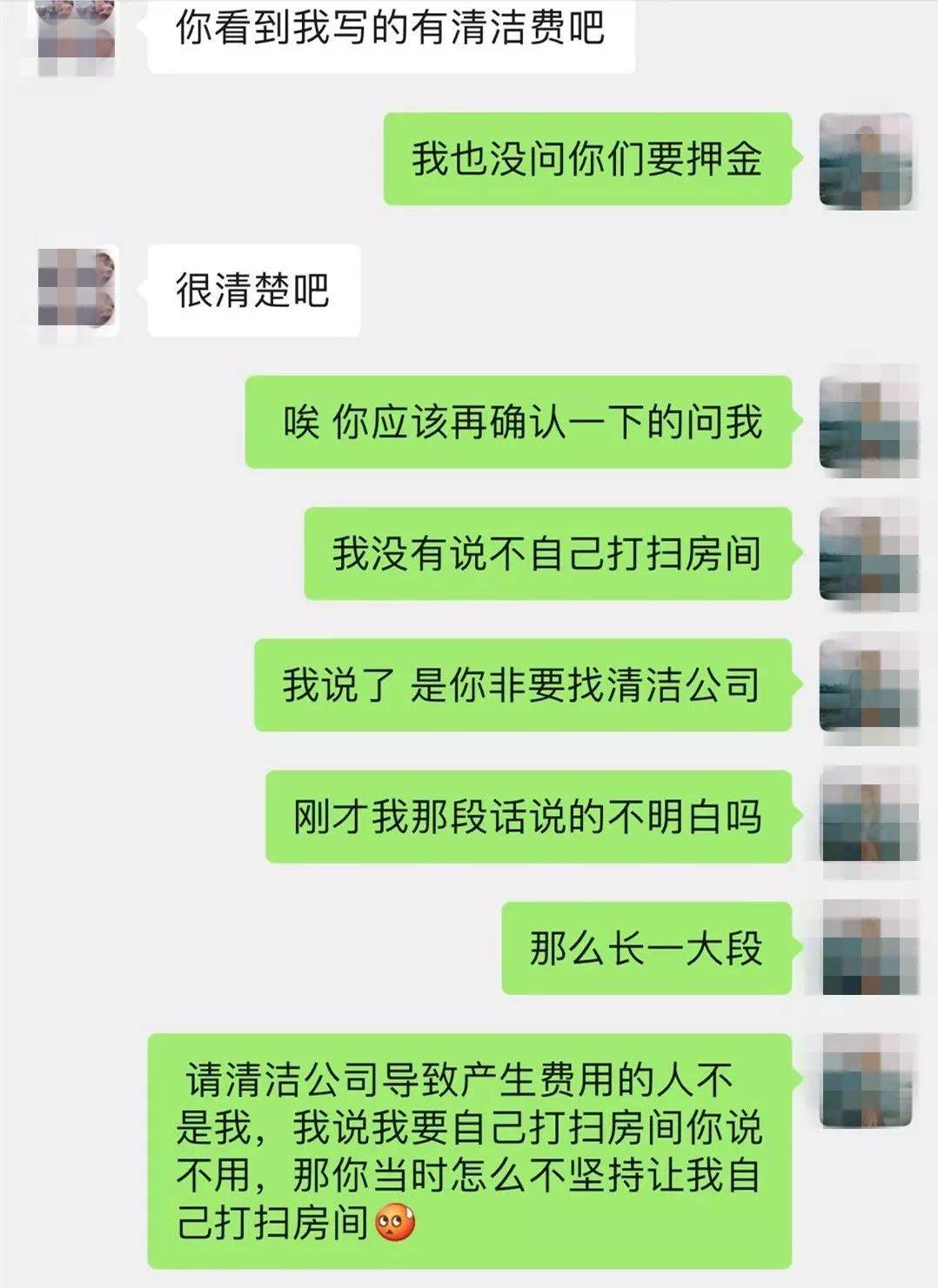Tap avatar next to 我也没问你们要押金
938x1288 pixels.
(x=866, y=160)
